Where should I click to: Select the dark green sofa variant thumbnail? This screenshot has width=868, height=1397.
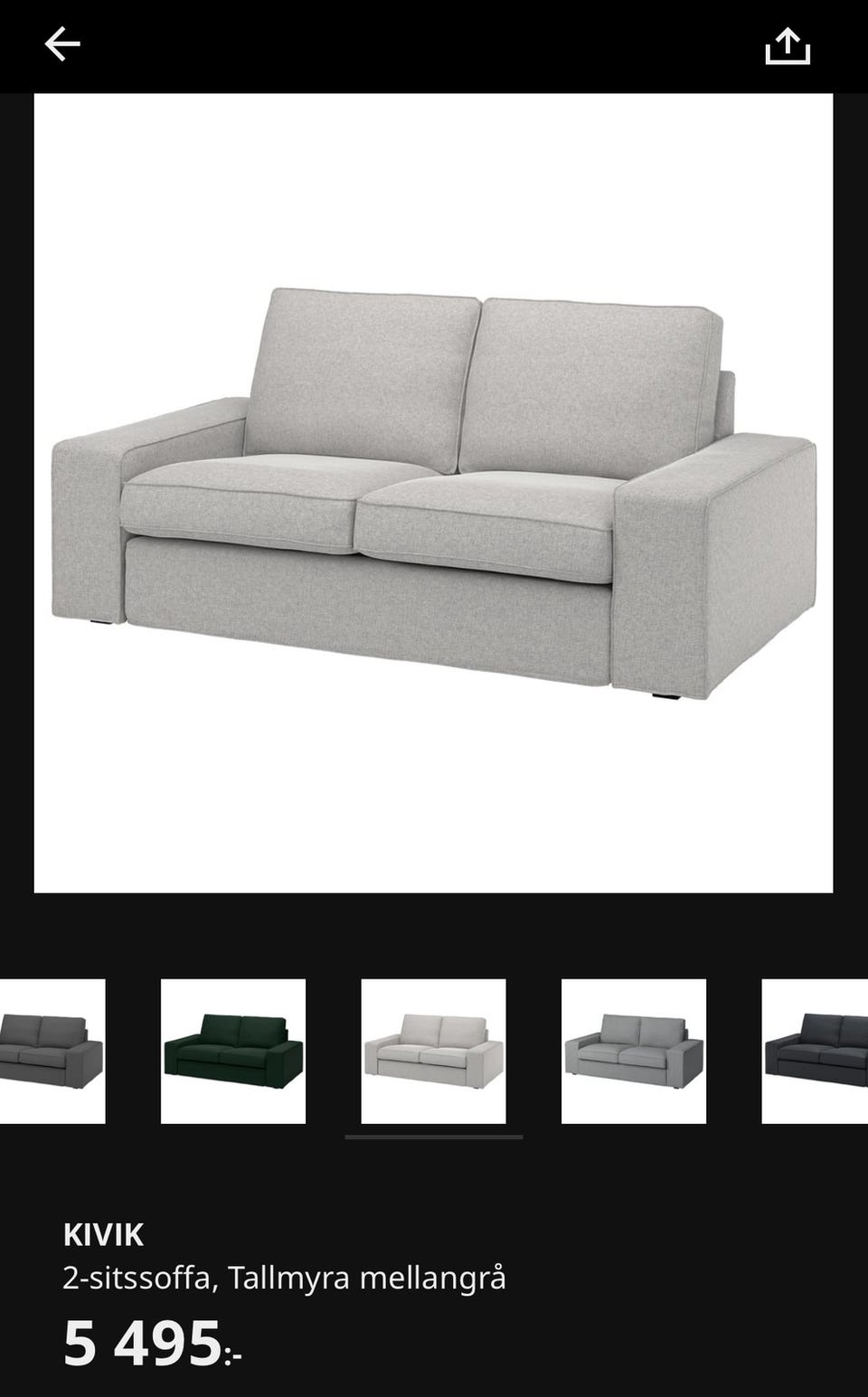233,1051
